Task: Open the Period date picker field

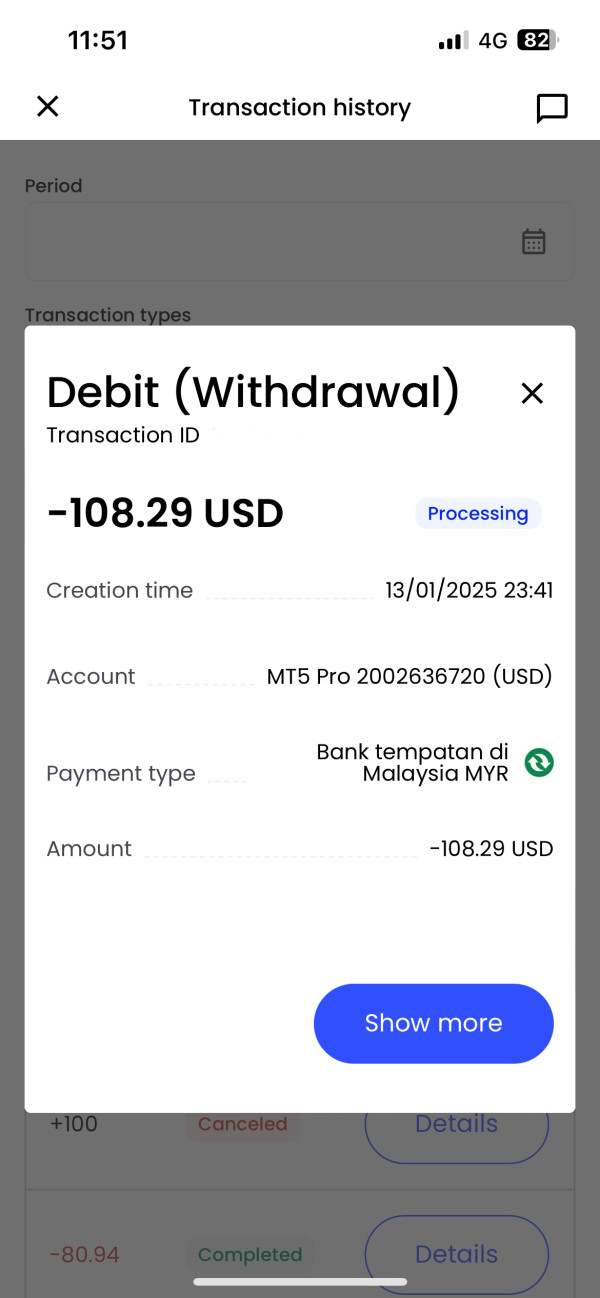Action: [299, 241]
